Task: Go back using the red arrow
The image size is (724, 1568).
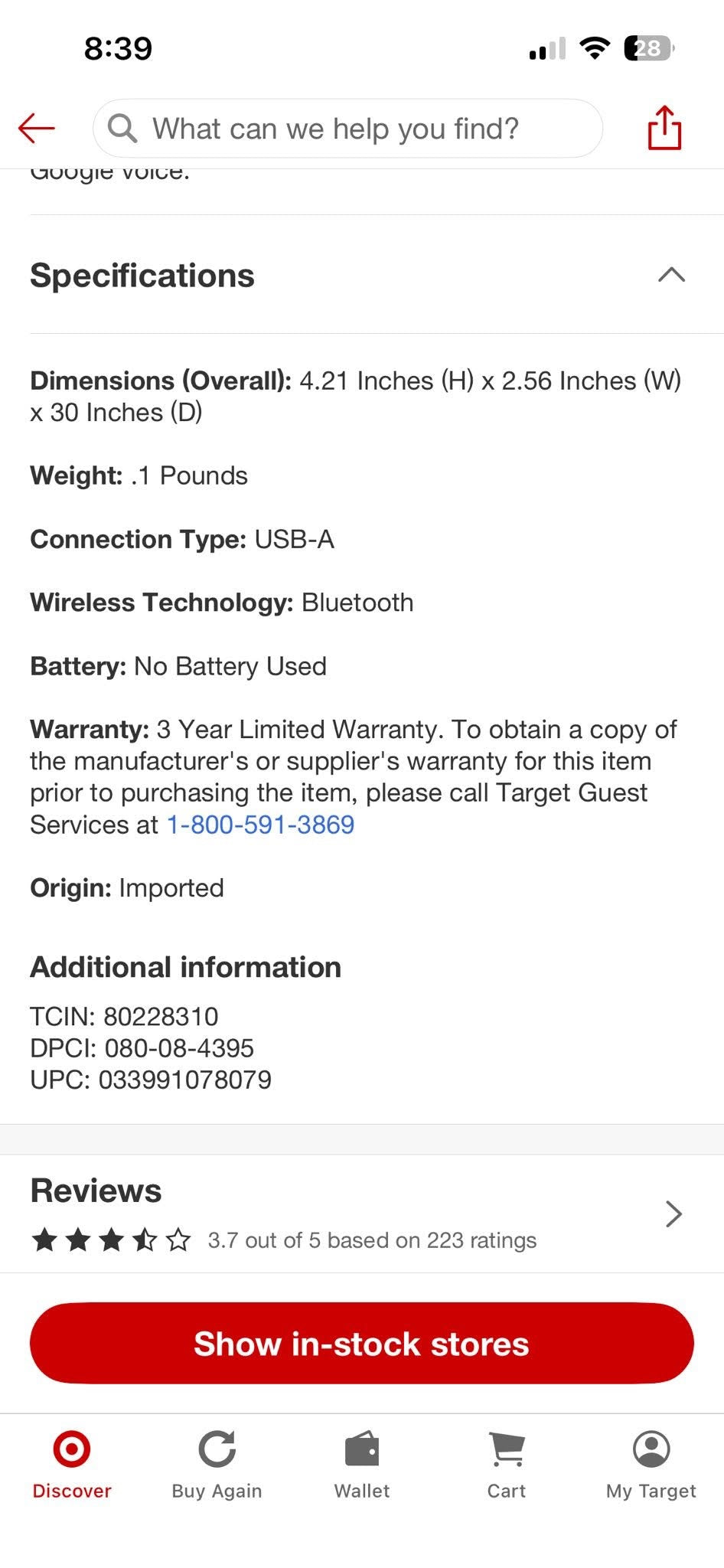Action: pyautogui.click(x=37, y=128)
